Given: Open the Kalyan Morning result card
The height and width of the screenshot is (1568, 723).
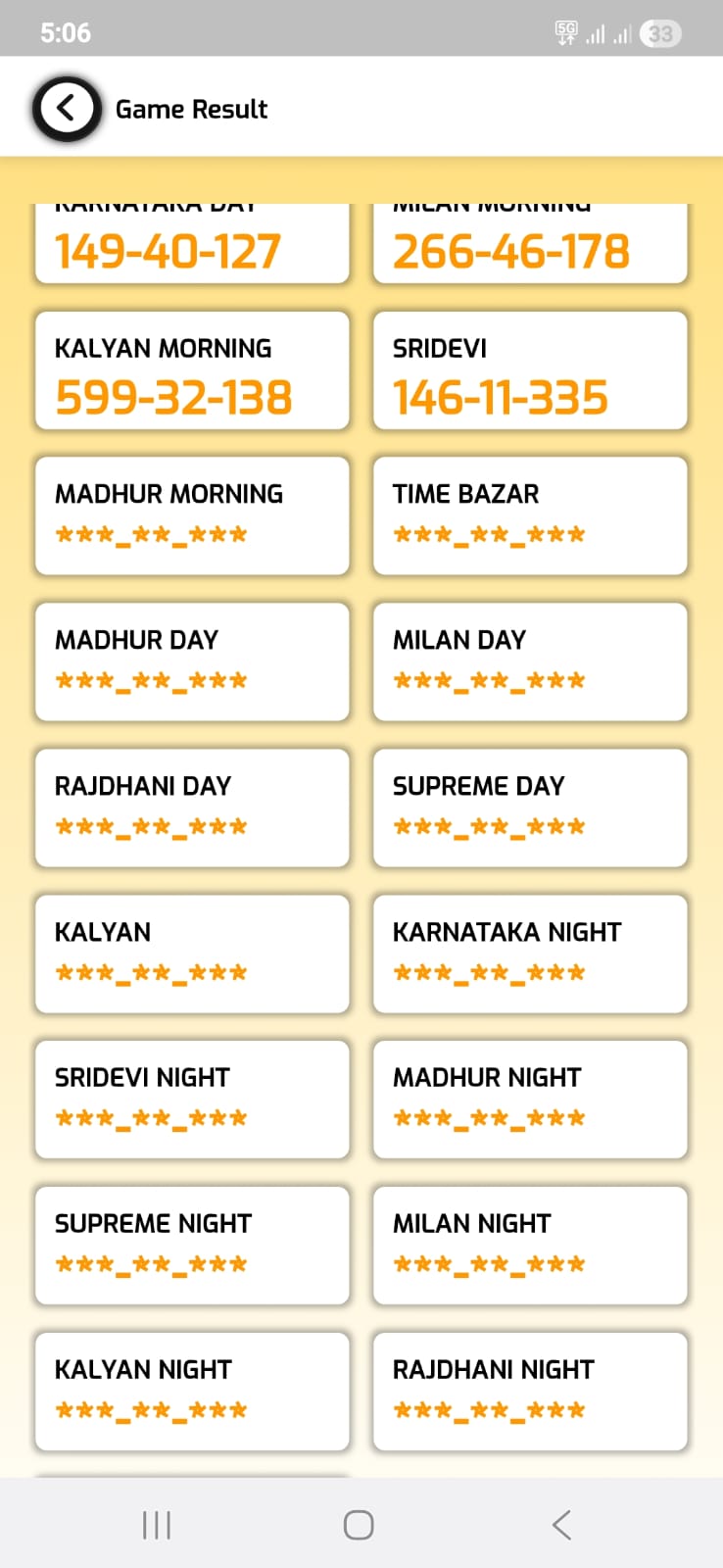Looking at the screenshot, I should [x=192, y=371].
